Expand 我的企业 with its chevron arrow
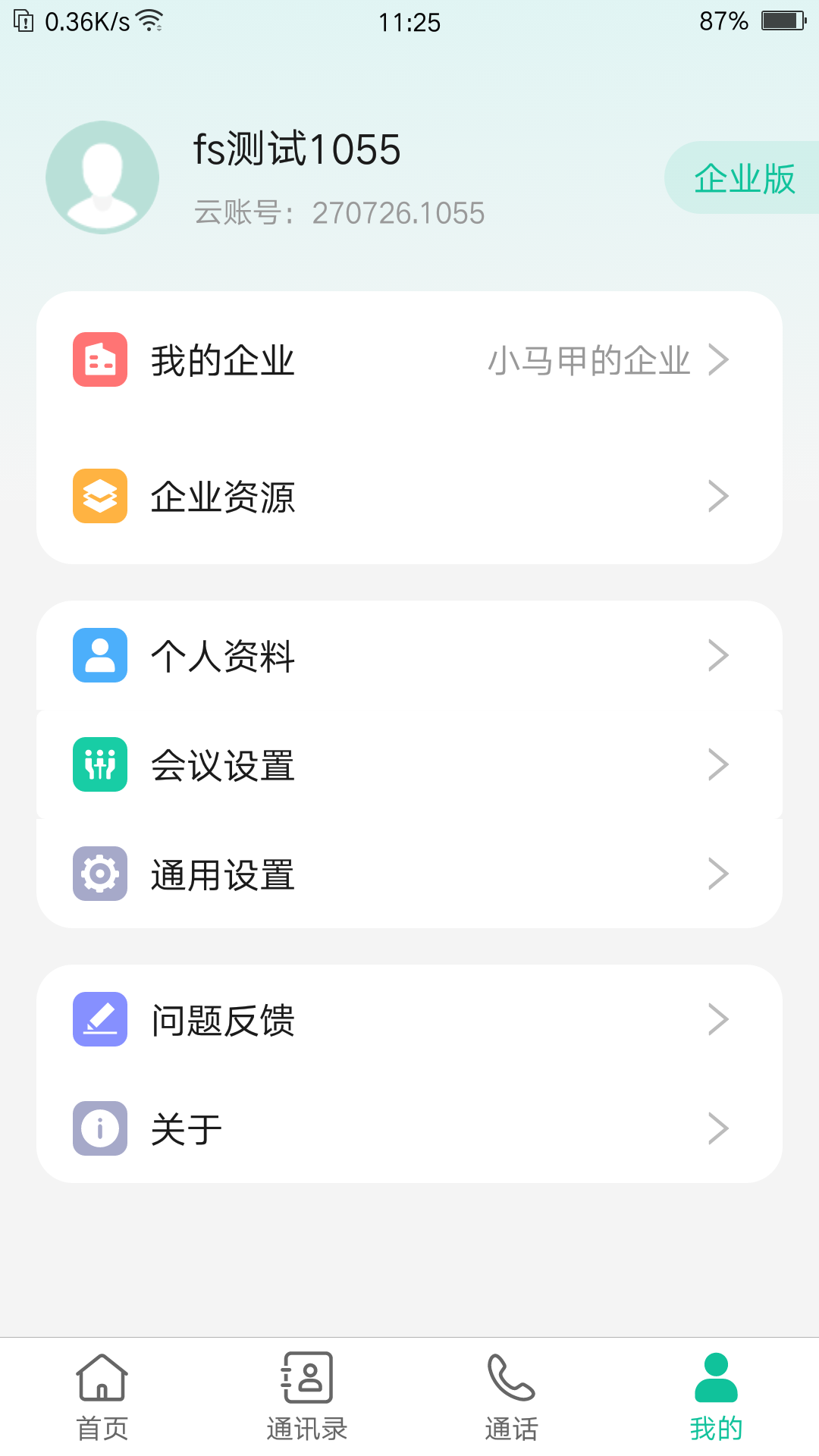Image resolution: width=819 pixels, height=1456 pixels. [x=719, y=361]
